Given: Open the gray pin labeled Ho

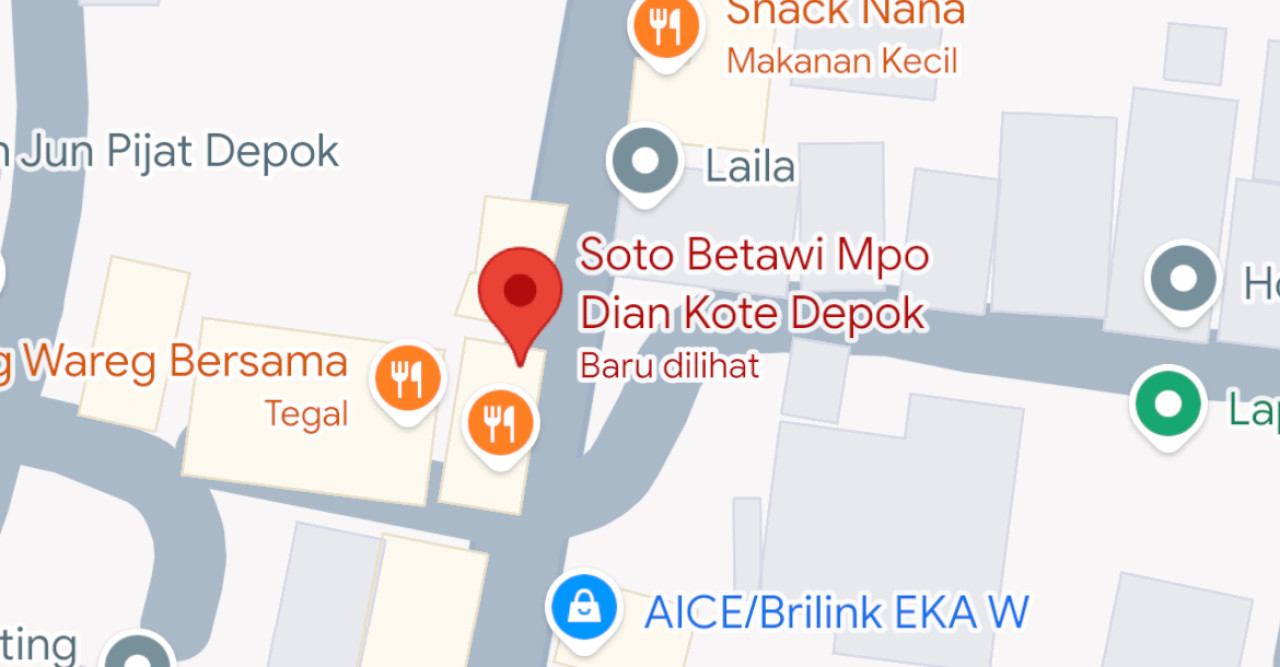Looking at the screenshot, I should click(x=1184, y=279).
